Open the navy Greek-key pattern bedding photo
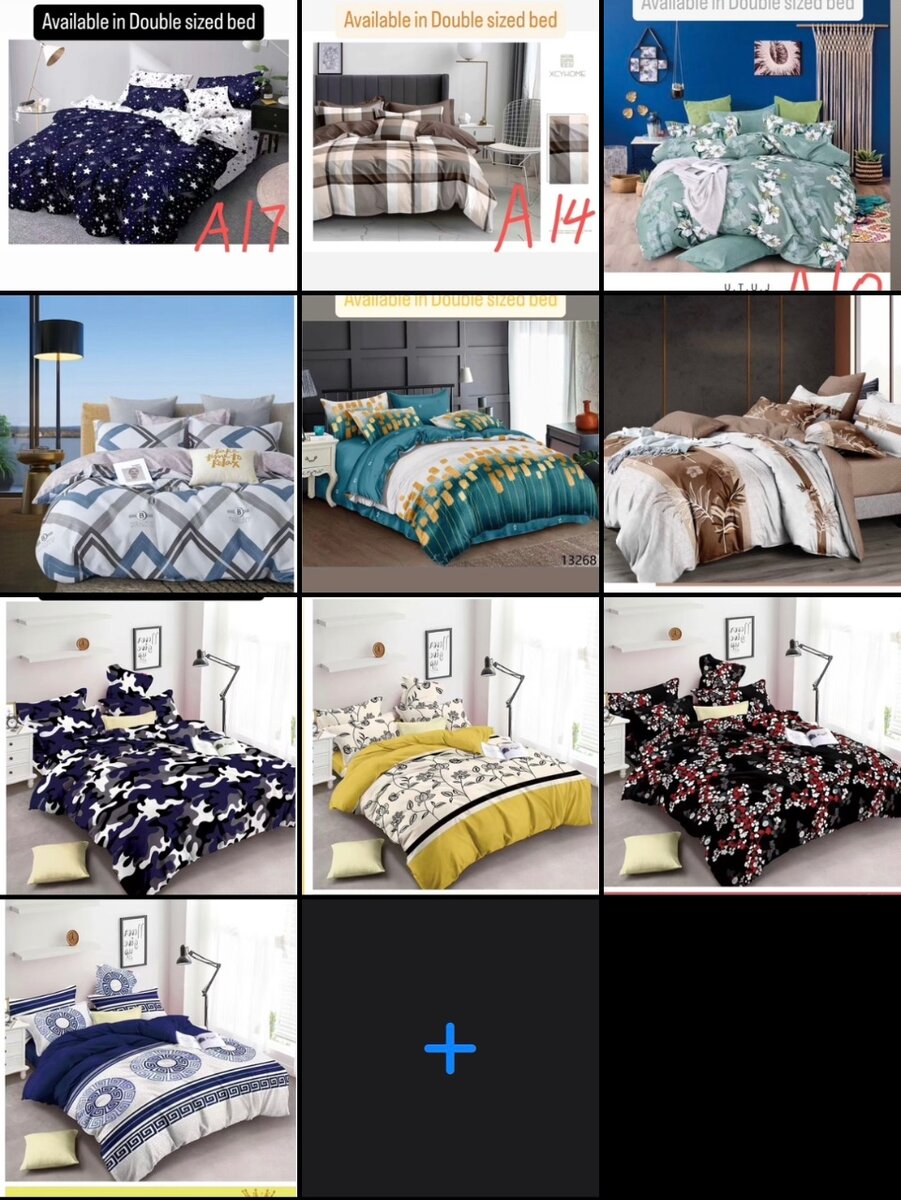 [148, 1045]
